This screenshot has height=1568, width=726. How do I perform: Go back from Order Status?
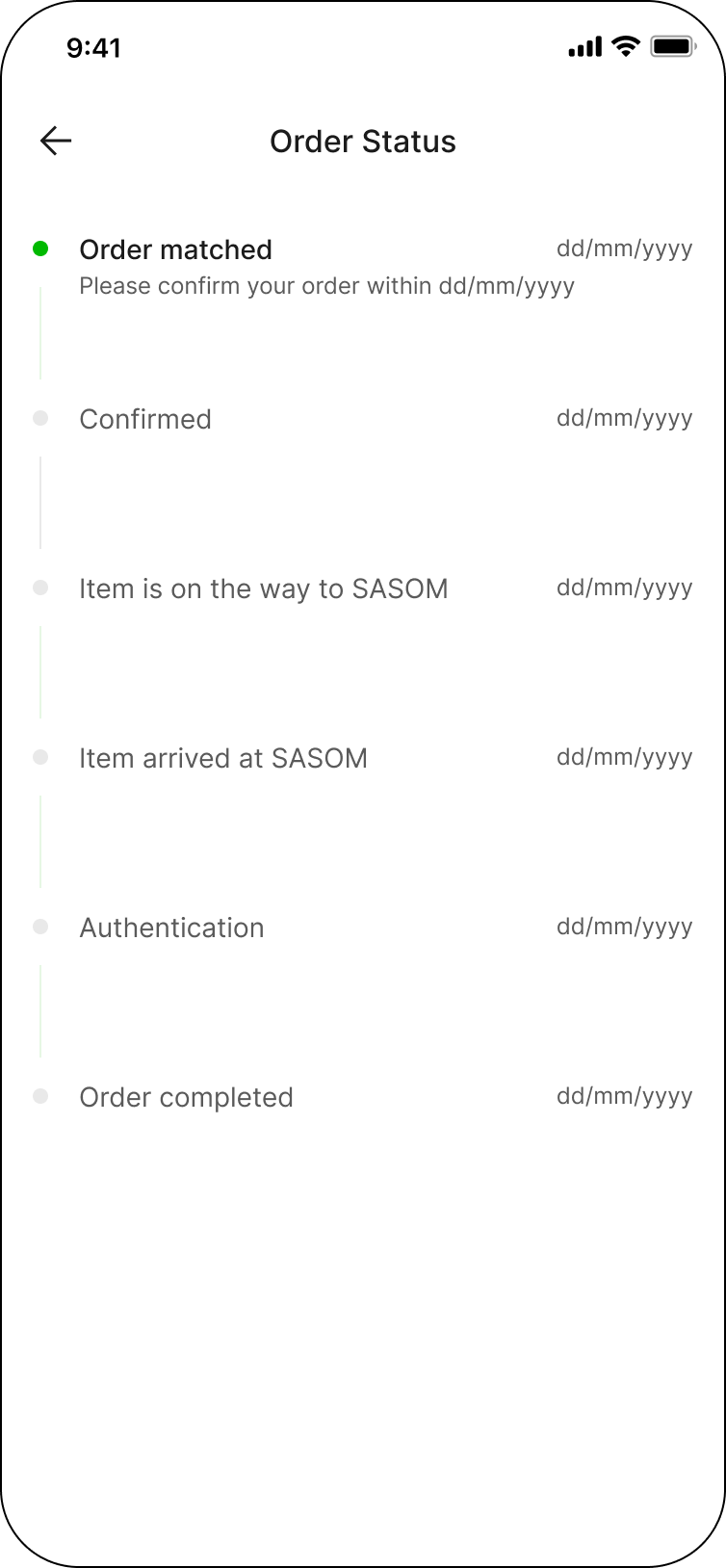(x=56, y=141)
